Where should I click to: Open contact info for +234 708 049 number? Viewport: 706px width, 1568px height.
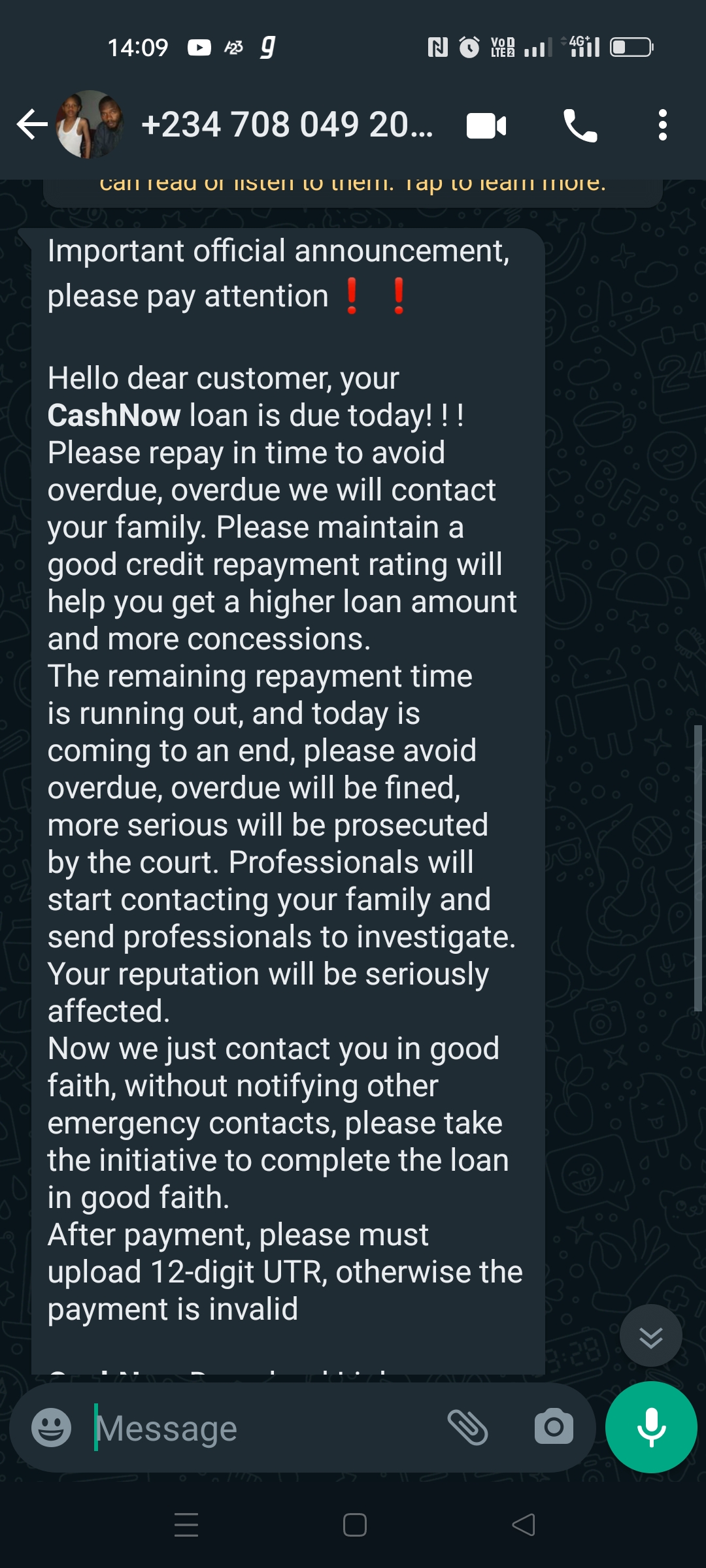(x=286, y=125)
